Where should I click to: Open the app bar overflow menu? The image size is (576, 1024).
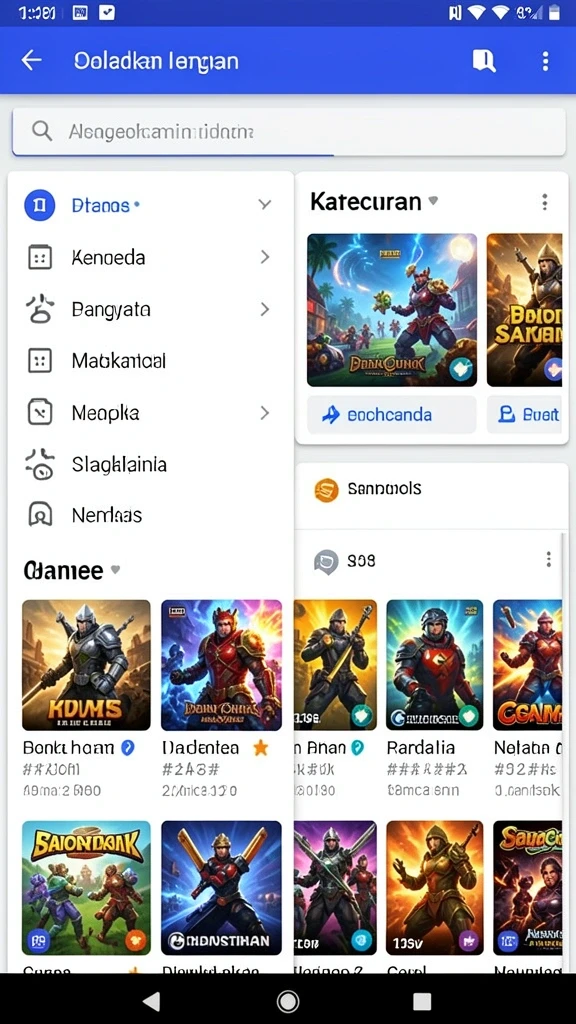tap(545, 61)
